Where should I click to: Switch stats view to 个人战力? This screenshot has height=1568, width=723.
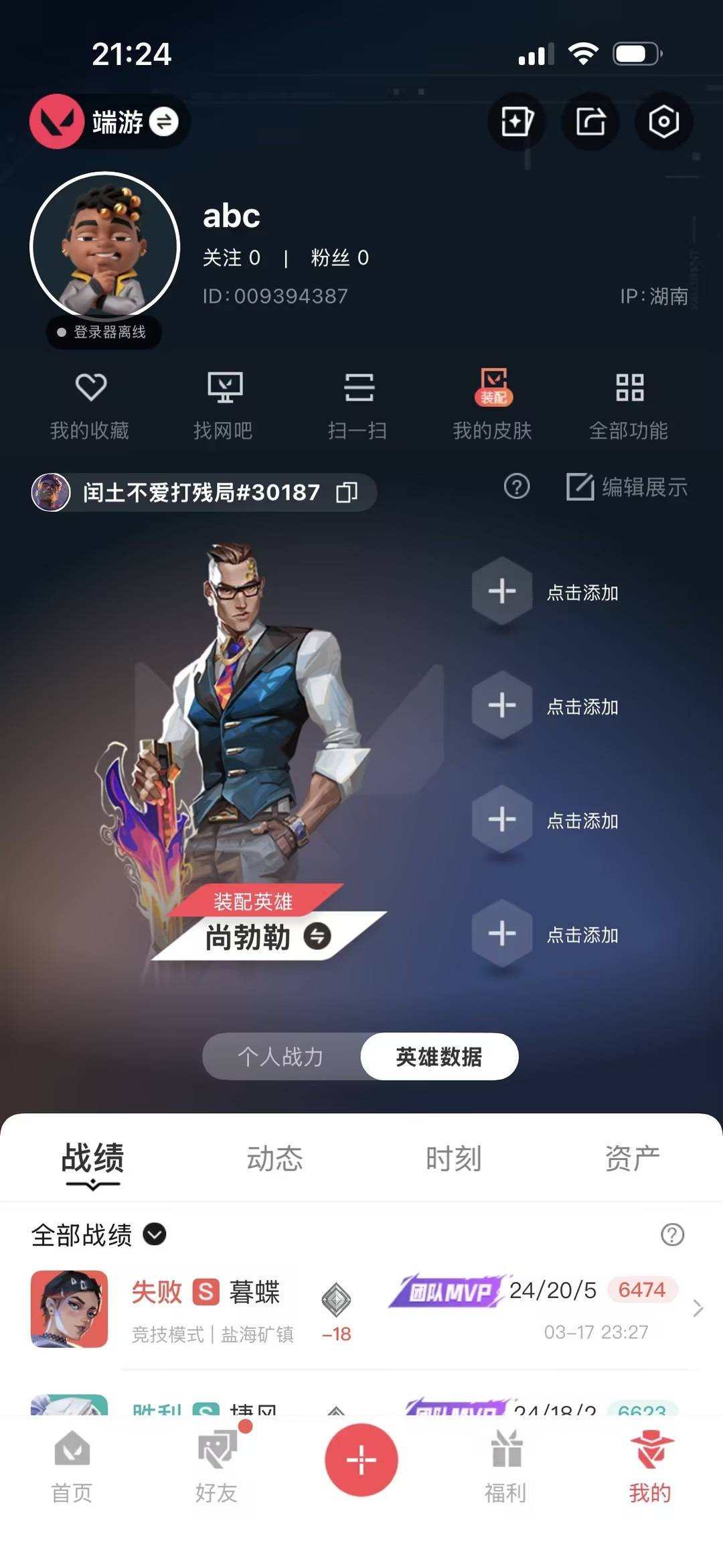281,1056
